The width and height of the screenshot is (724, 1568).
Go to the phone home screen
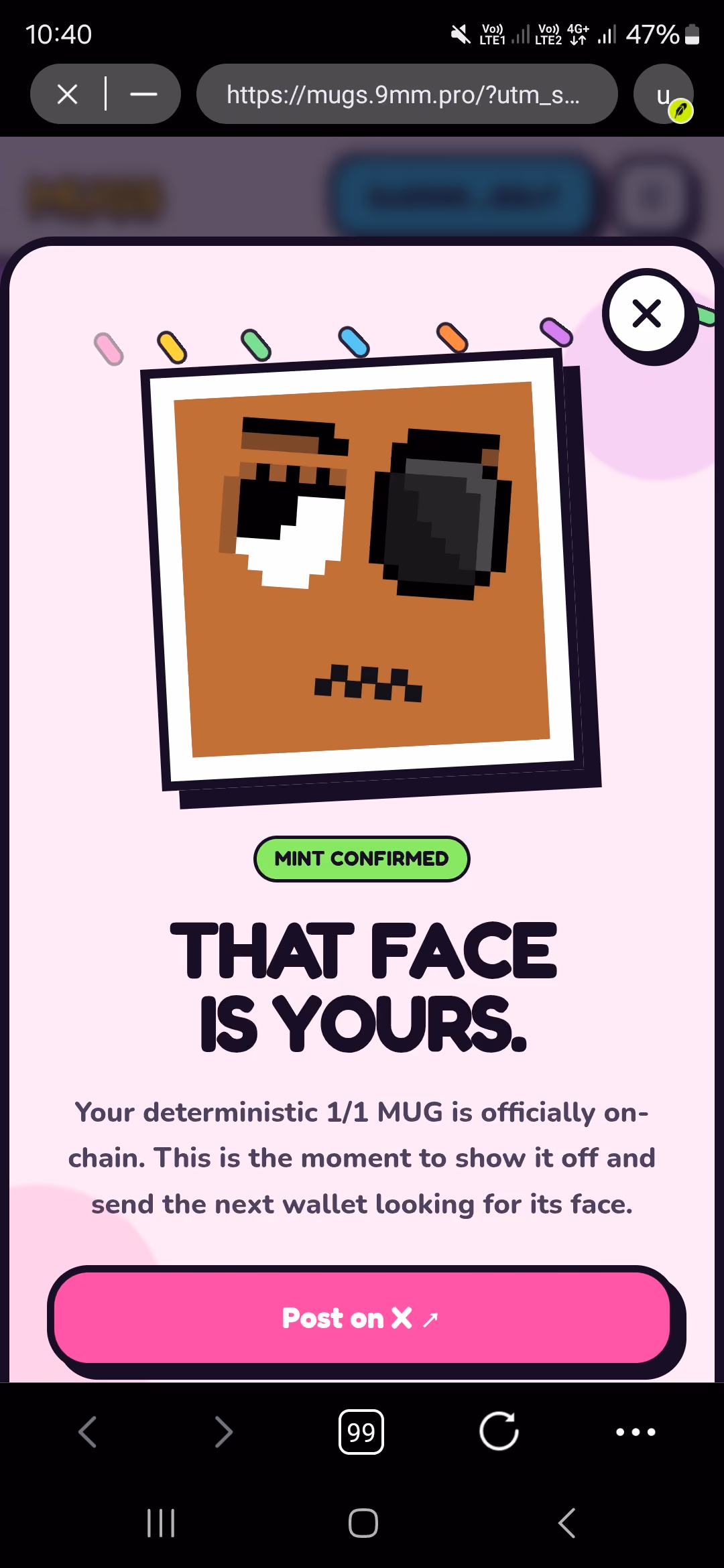(x=363, y=1522)
